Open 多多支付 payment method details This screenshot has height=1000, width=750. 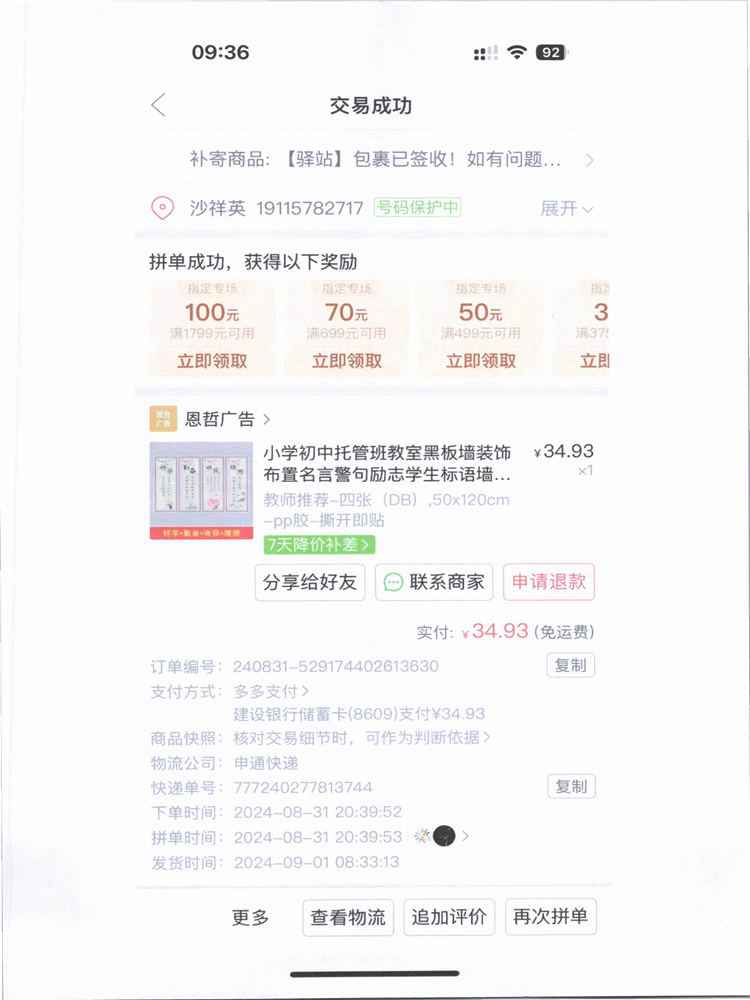271,690
